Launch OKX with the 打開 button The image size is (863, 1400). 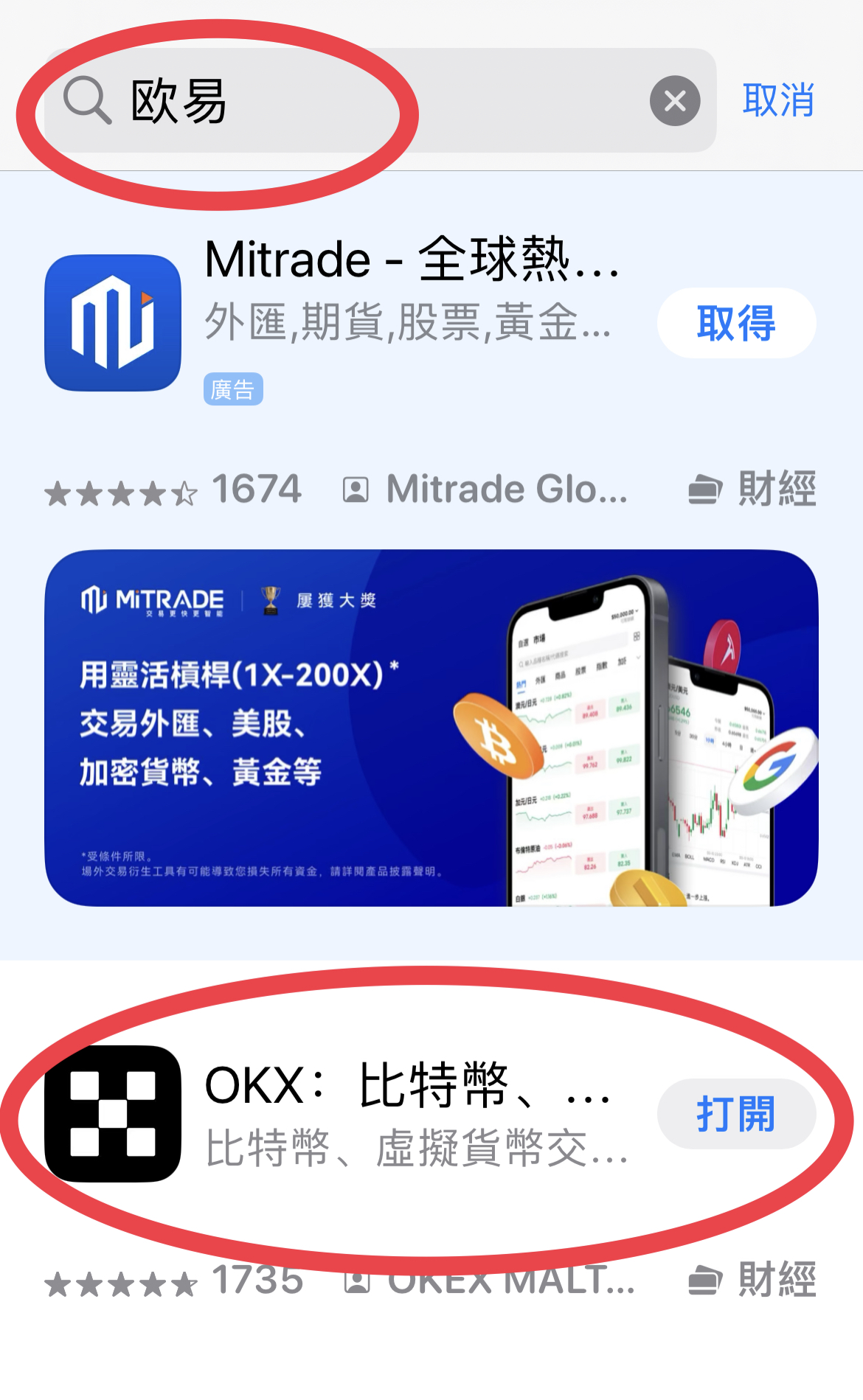tap(735, 1113)
